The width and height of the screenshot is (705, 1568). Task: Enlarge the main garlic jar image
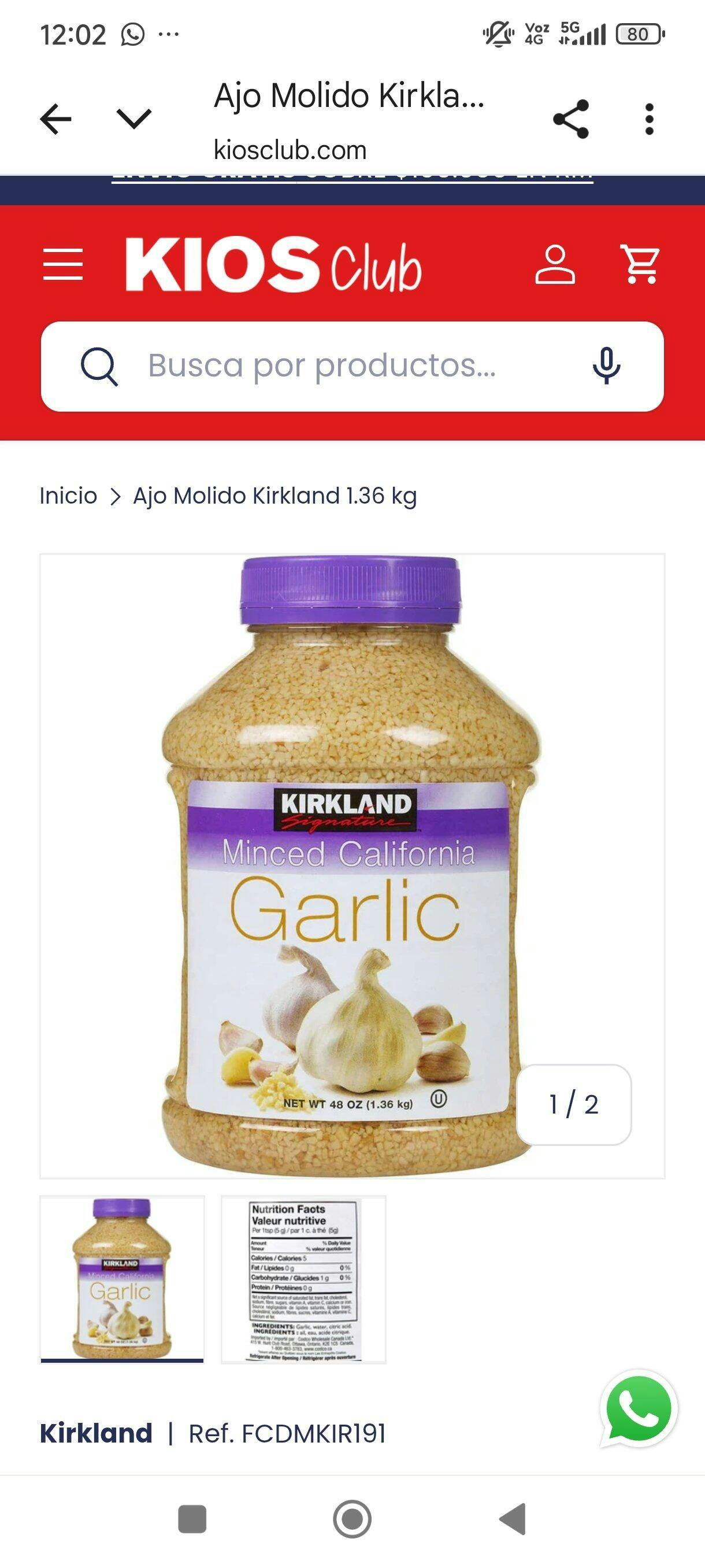351,866
